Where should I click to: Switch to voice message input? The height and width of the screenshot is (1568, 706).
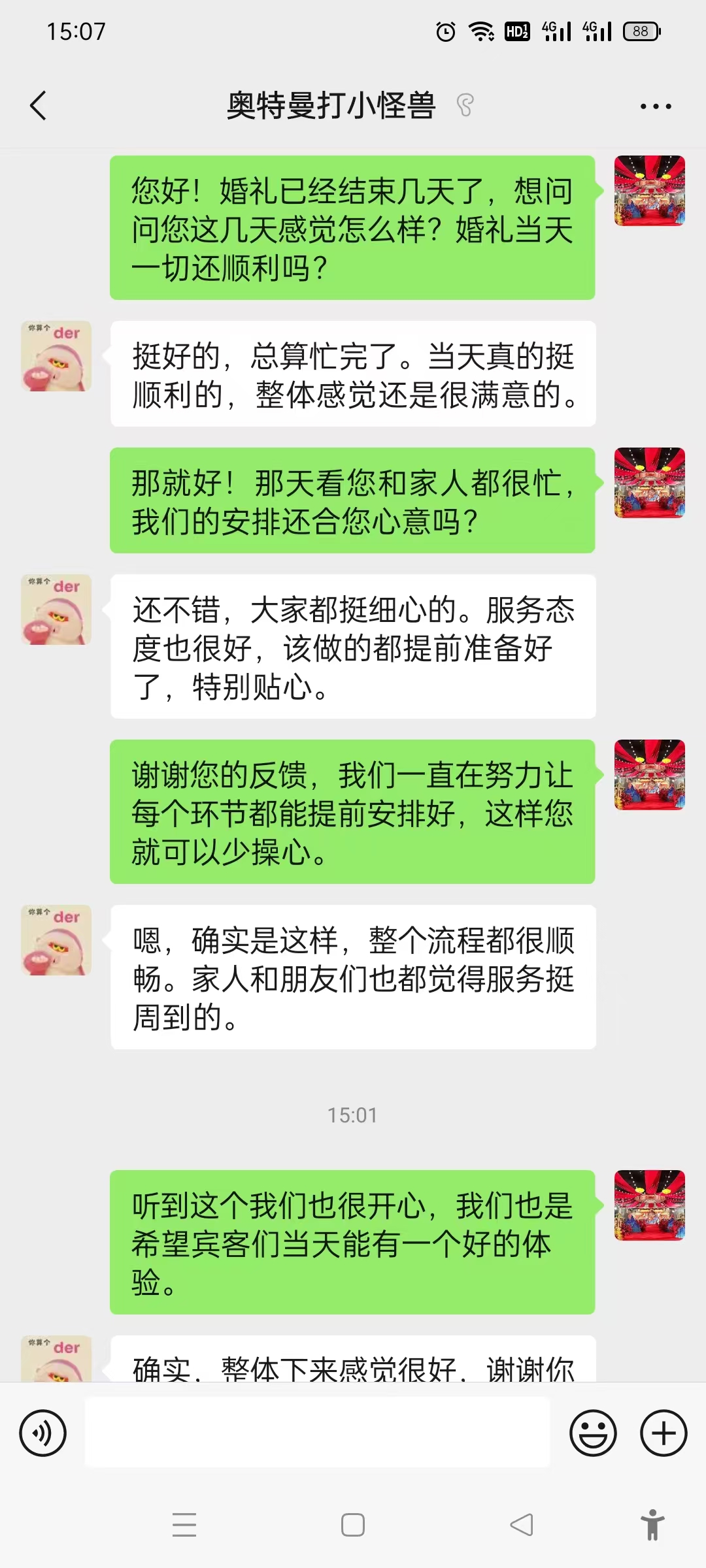[x=43, y=1433]
